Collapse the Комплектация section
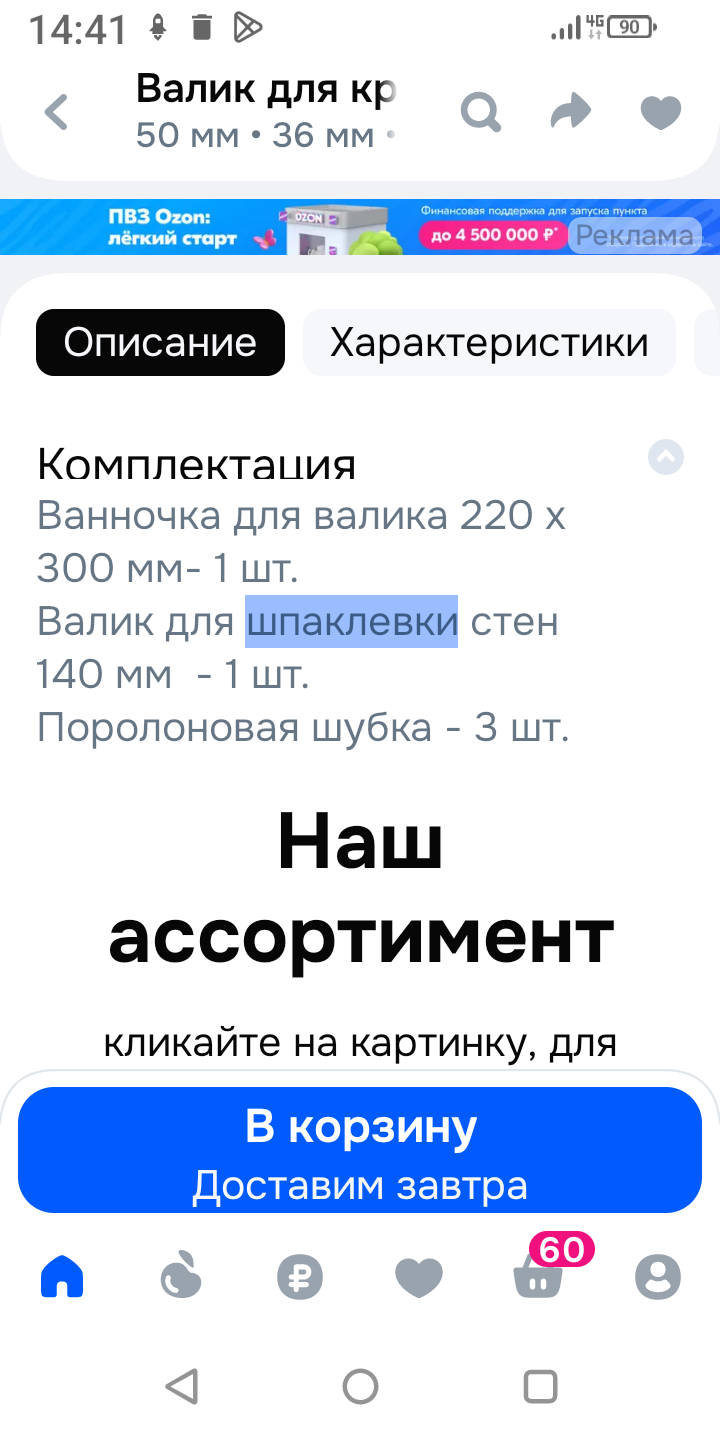This screenshot has width=720, height=1440. click(x=665, y=457)
